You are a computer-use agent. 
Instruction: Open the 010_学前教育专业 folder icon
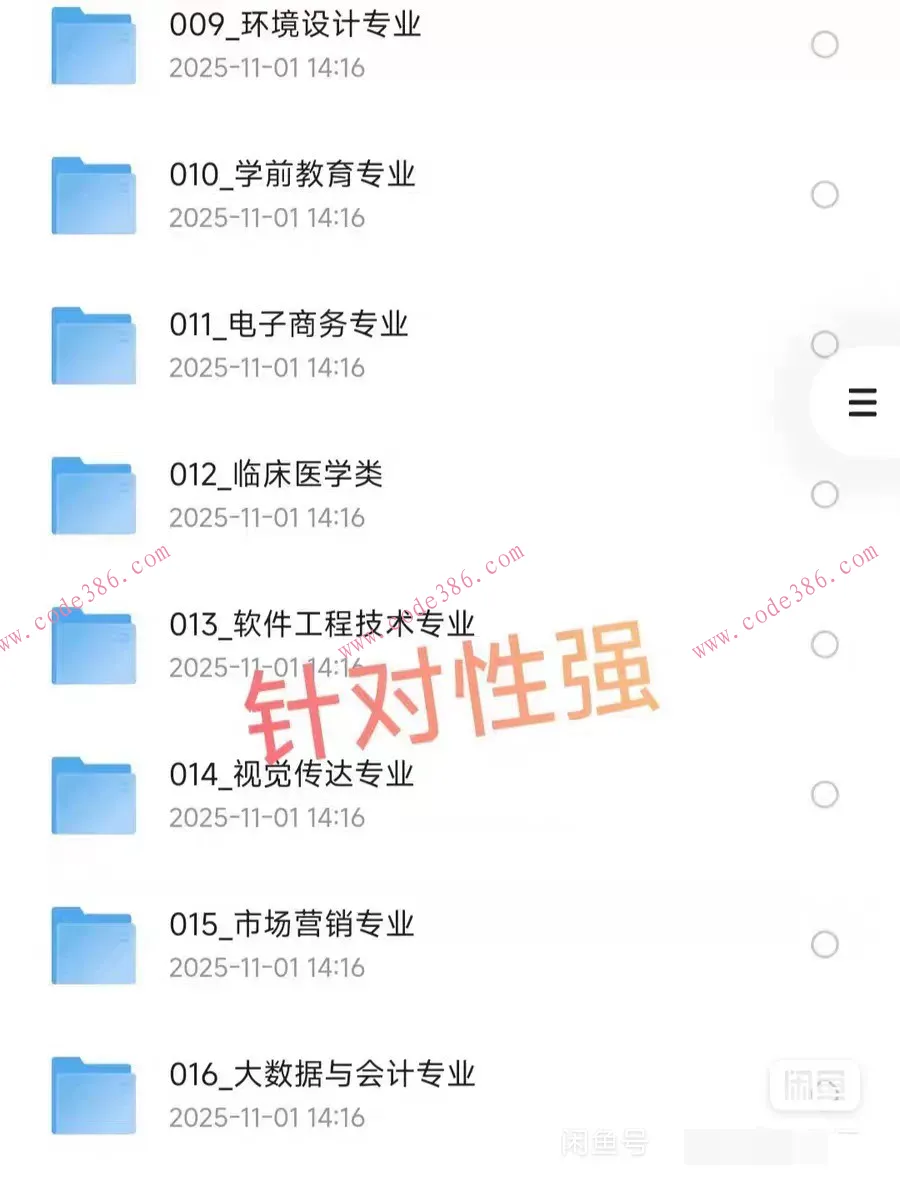(x=93, y=194)
